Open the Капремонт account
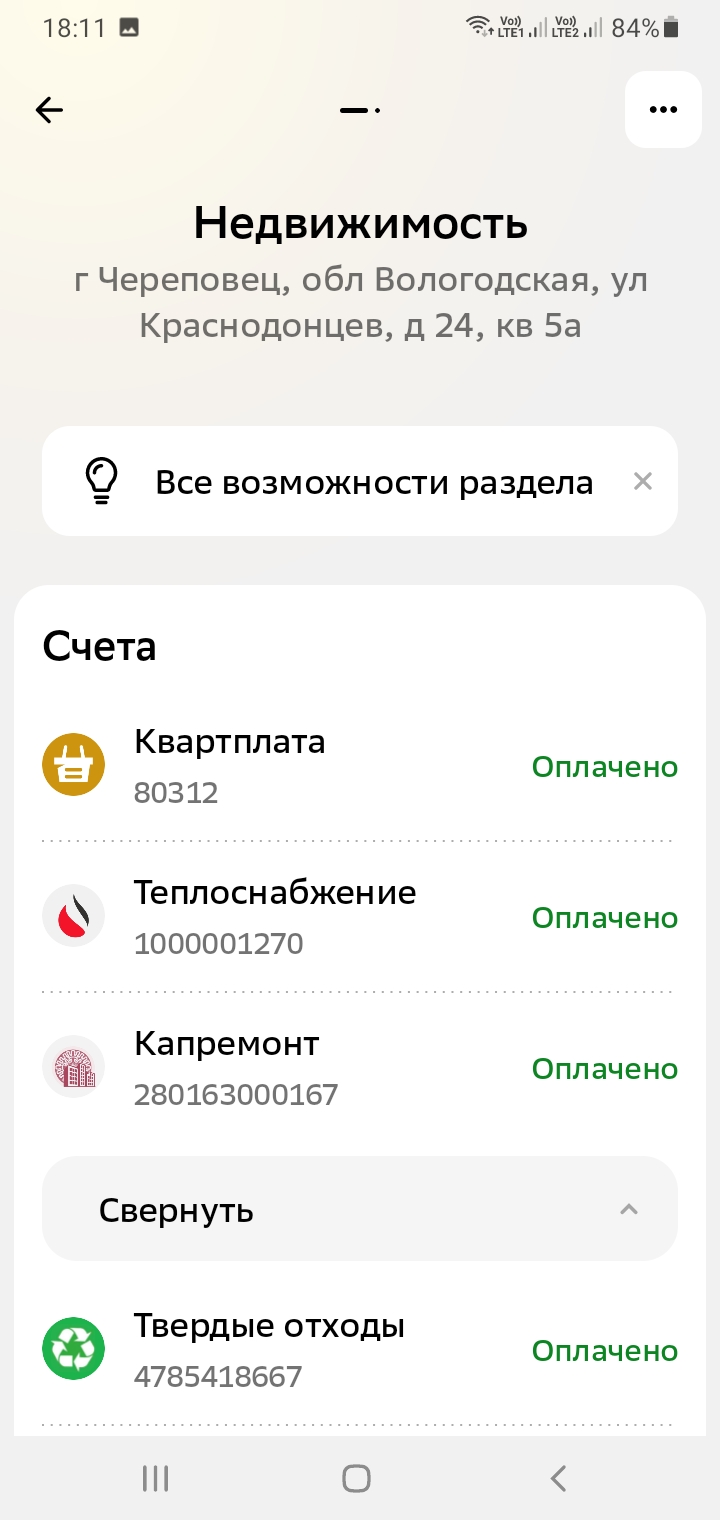Screen dimensions: 720x1520 360,1068
